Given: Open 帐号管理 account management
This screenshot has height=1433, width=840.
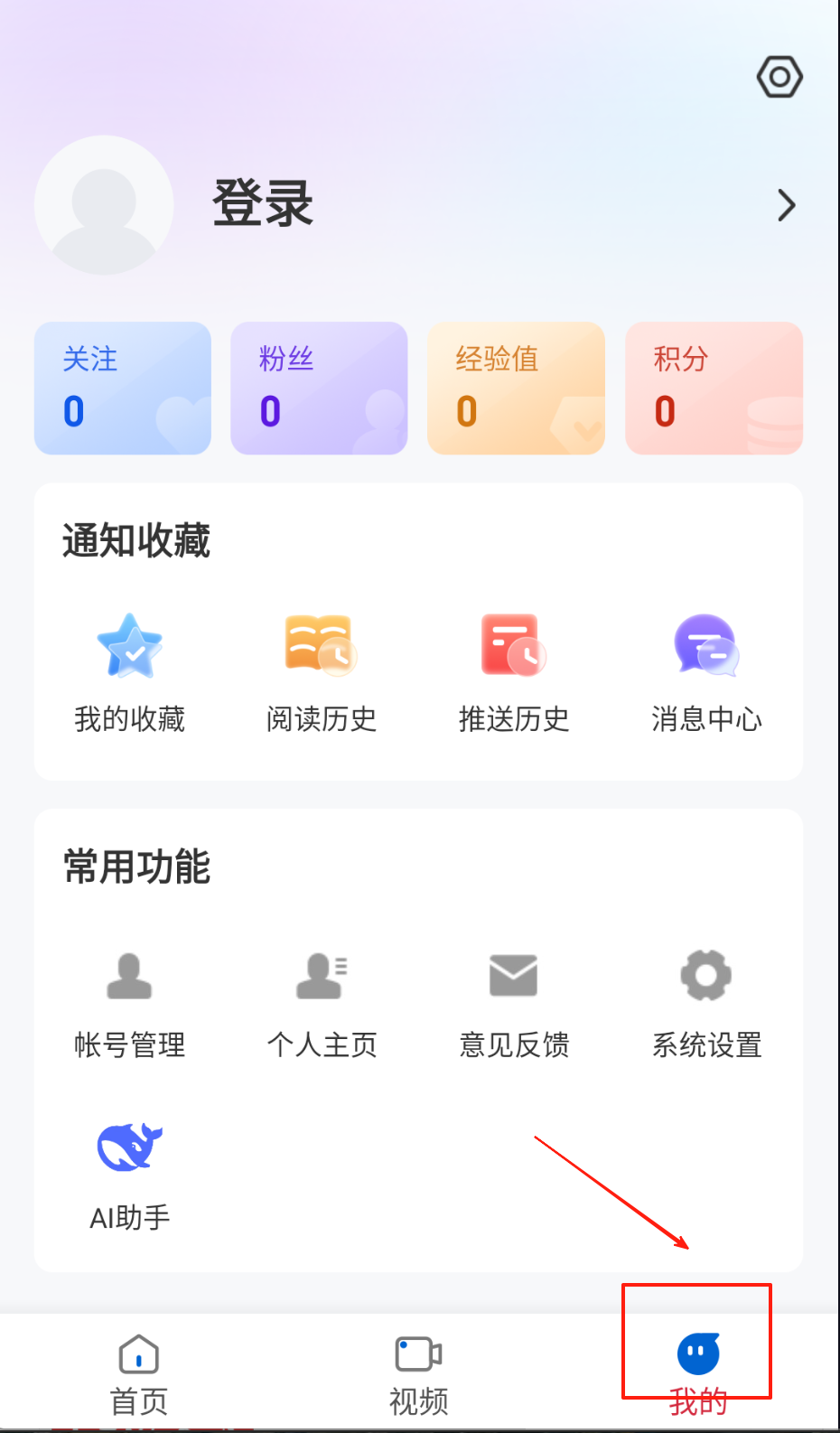Looking at the screenshot, I should [130, 1003].
